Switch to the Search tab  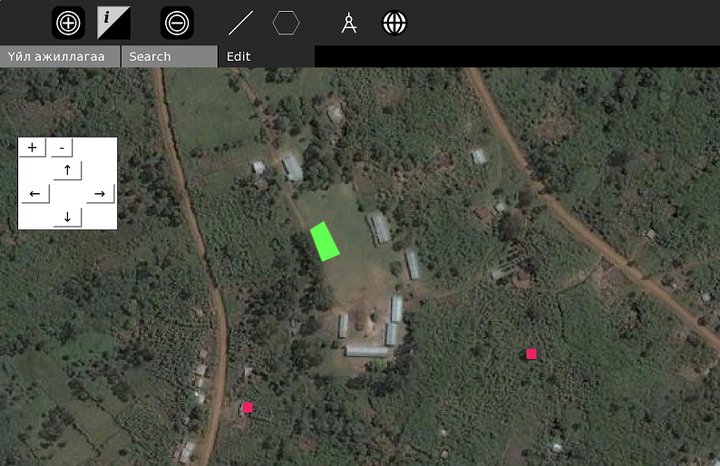click(x=168, y=56)
